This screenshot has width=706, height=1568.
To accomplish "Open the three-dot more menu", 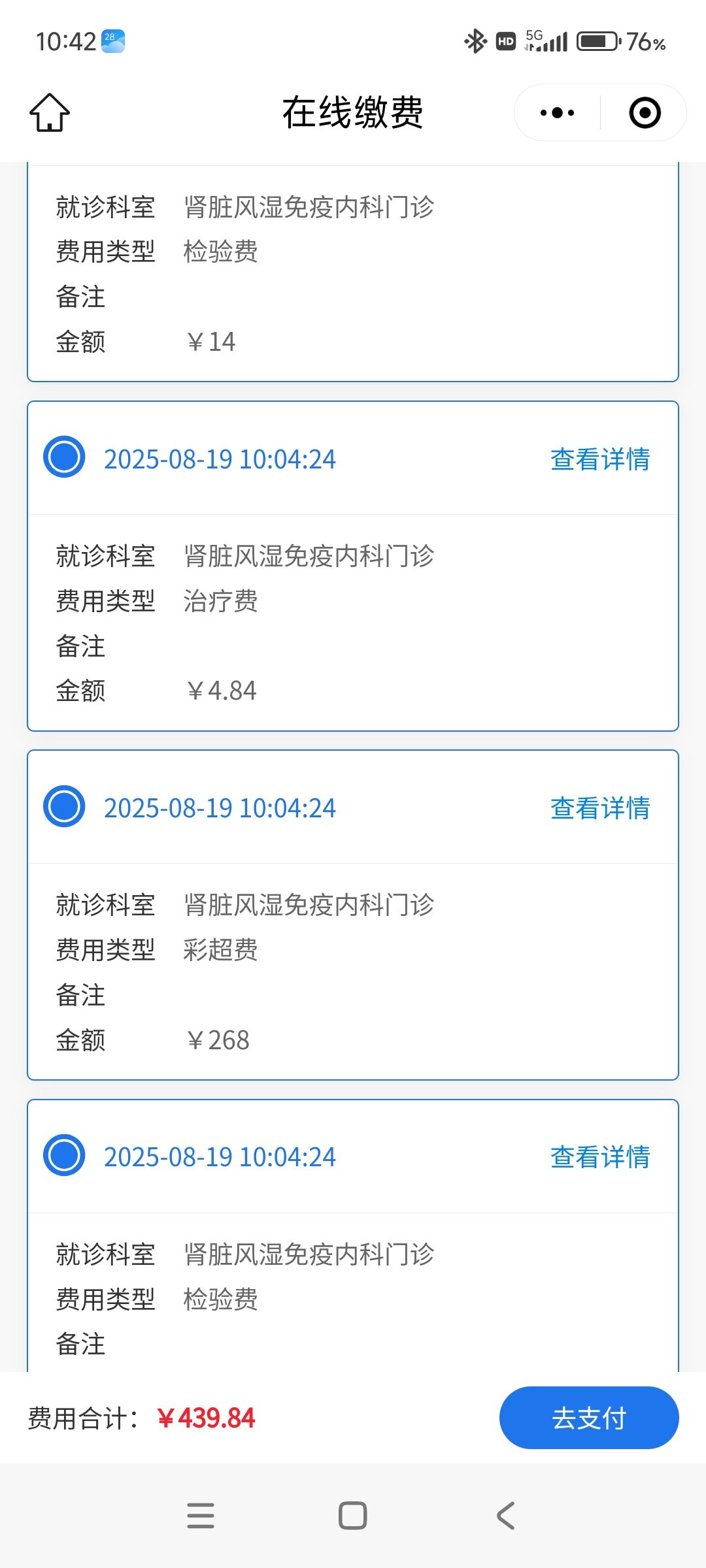I will coord(557,112).
